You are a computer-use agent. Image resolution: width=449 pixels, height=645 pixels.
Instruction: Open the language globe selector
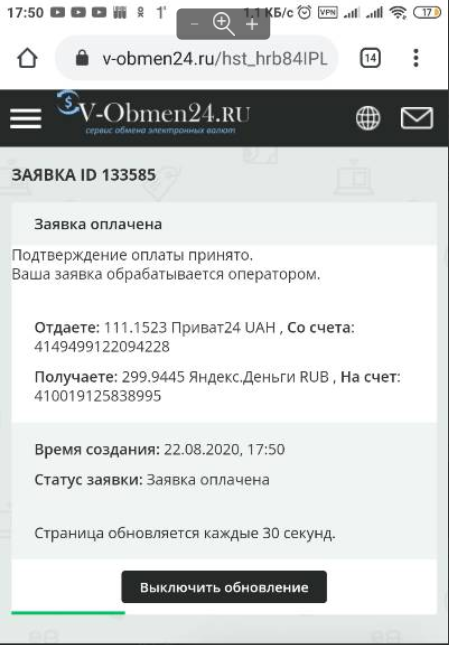click(368, 118)
